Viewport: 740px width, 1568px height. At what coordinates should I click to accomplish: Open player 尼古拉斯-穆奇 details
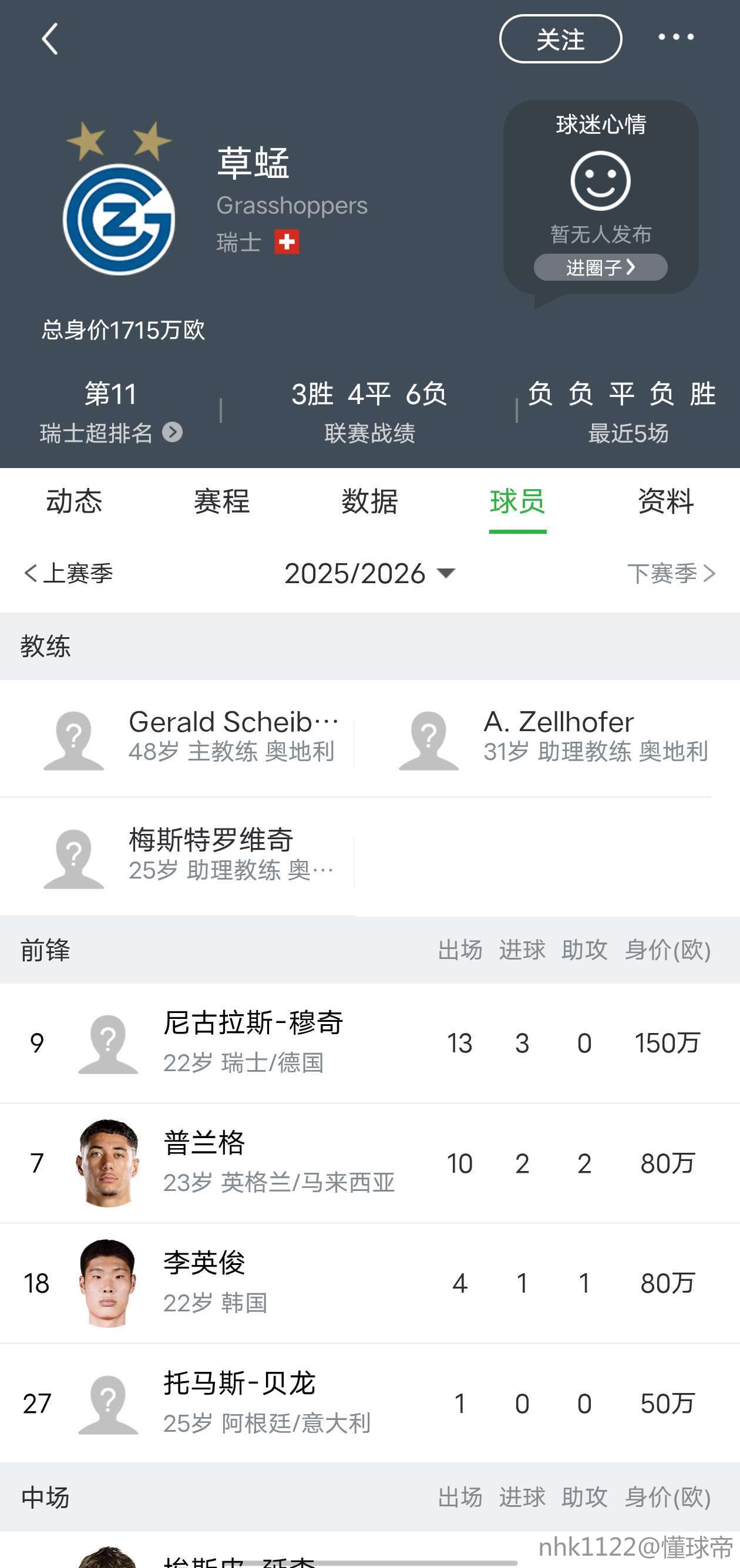[253, 1042]
